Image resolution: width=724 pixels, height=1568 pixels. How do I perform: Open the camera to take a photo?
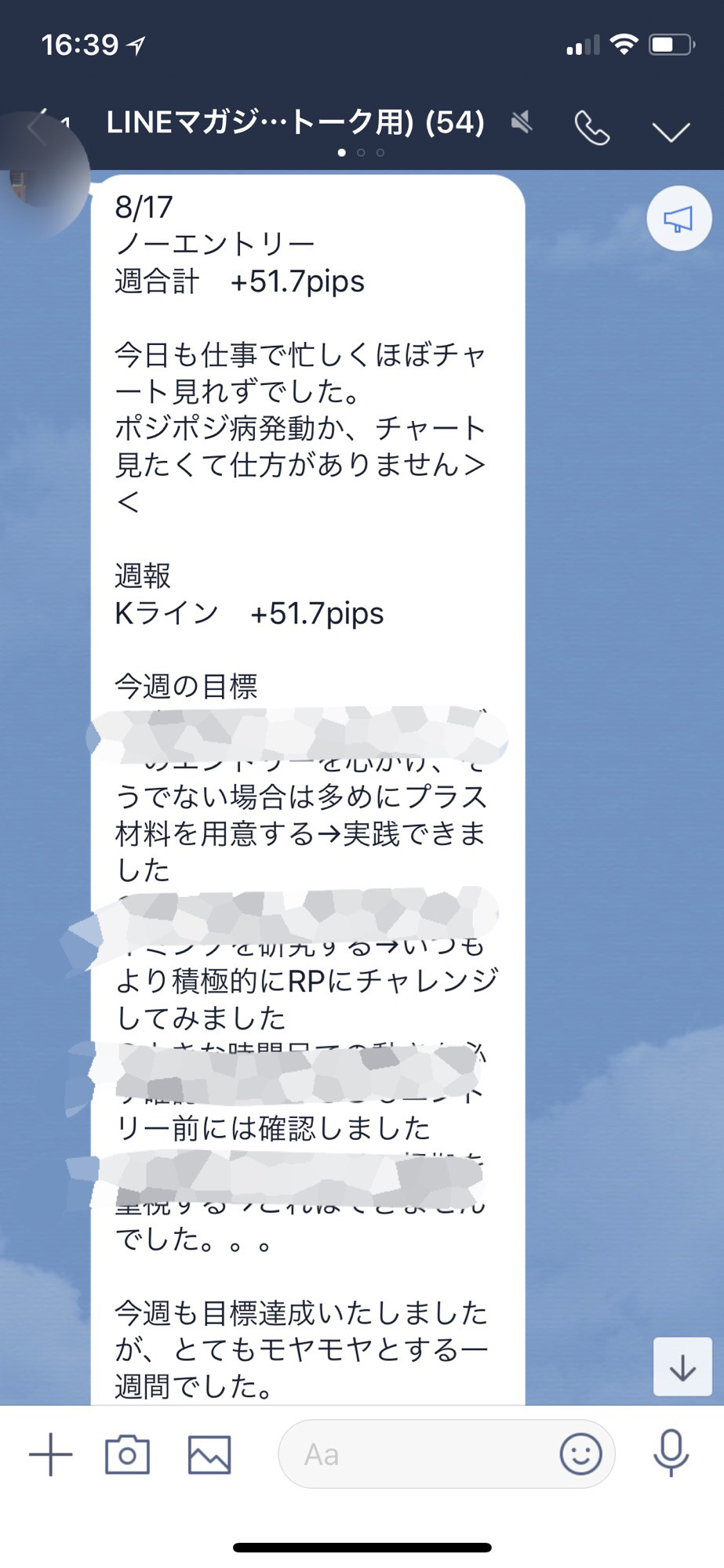[x=127, y=1454]
